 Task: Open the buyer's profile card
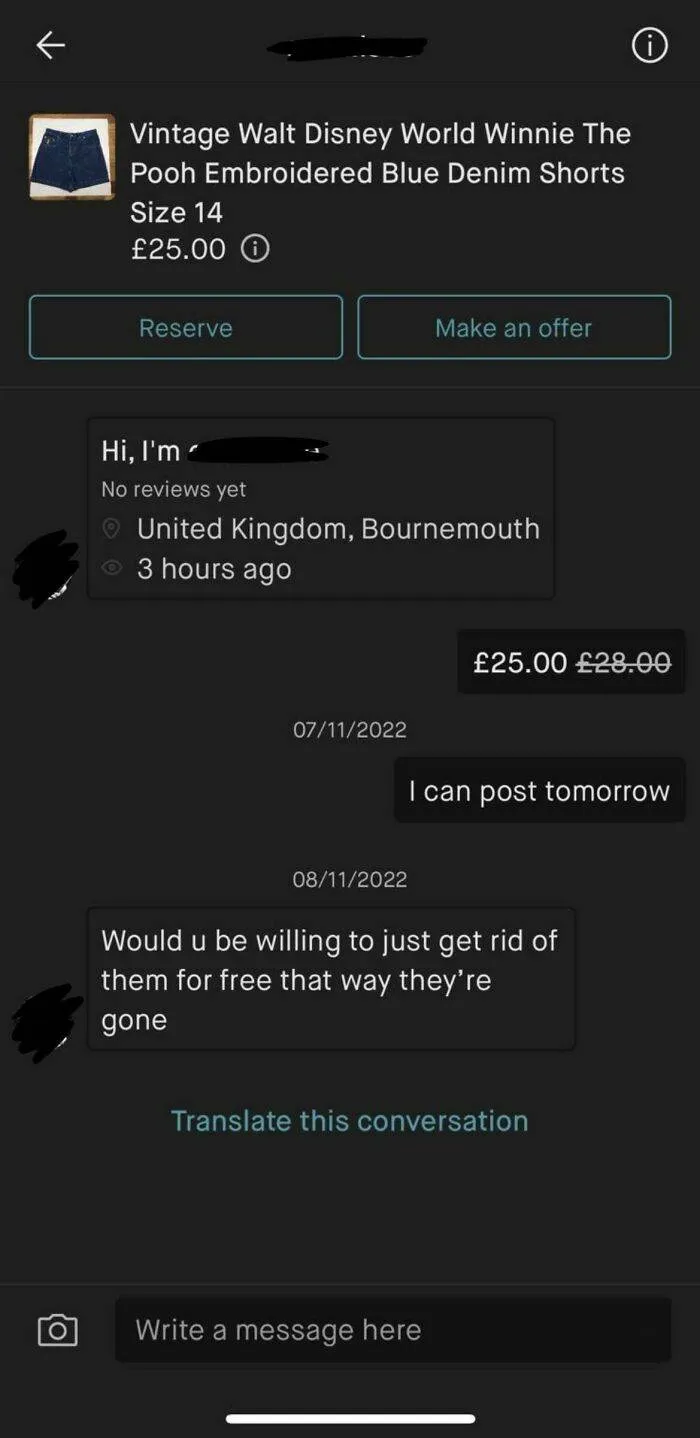click(x=320, y=508)
